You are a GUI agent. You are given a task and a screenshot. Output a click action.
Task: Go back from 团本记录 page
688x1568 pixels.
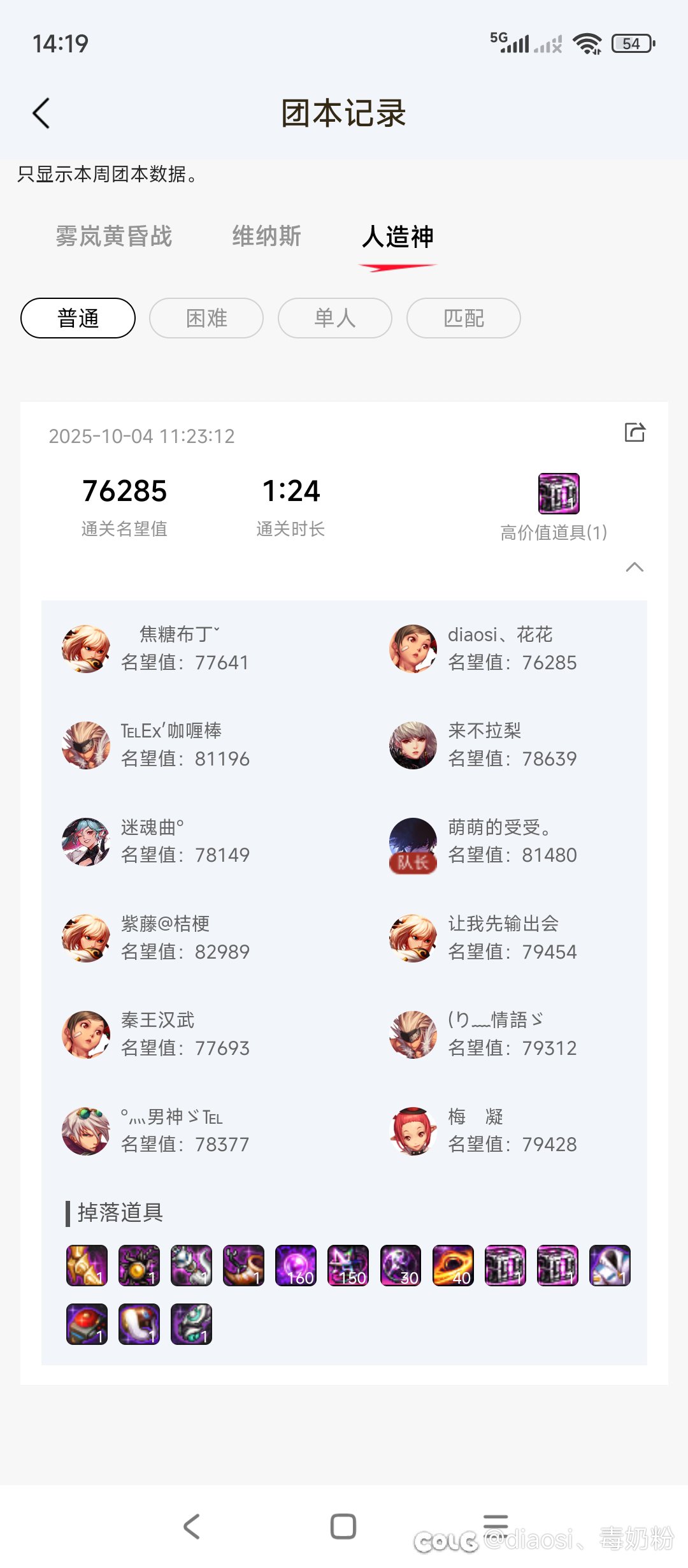[41, 113]
